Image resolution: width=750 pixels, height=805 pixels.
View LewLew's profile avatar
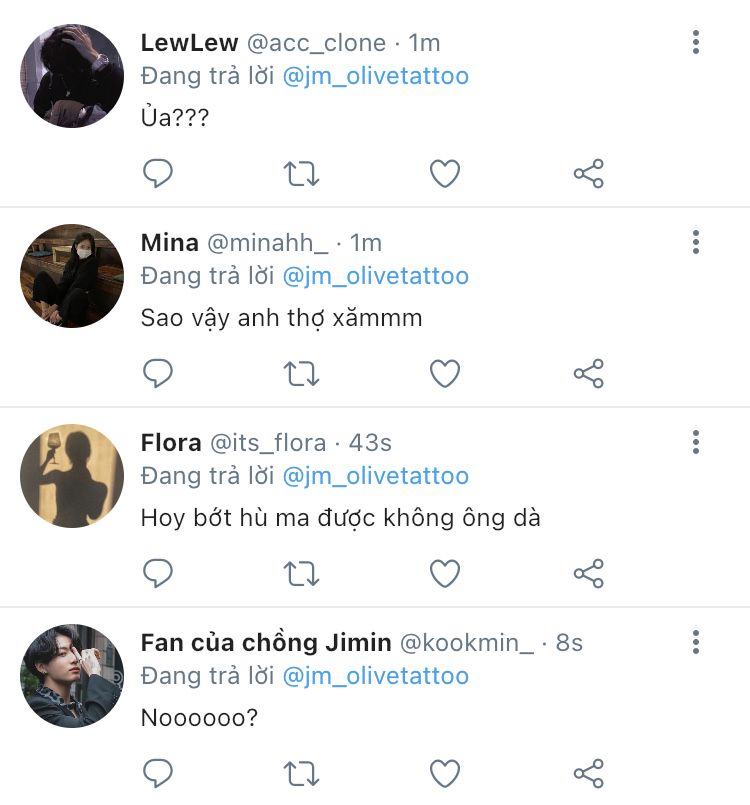coord(72,76)
